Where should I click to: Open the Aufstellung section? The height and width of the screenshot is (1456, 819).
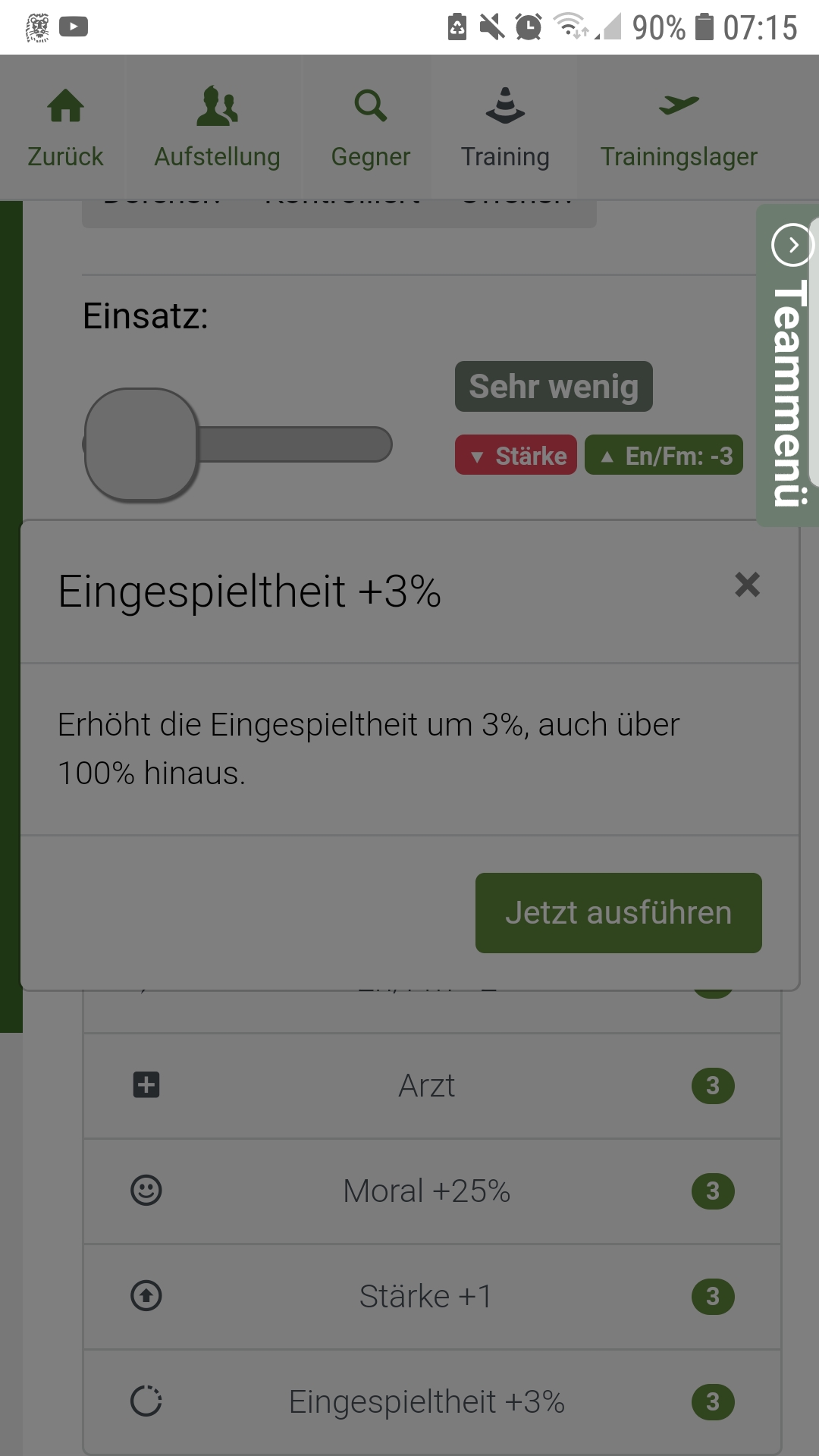tap(217, 127)
